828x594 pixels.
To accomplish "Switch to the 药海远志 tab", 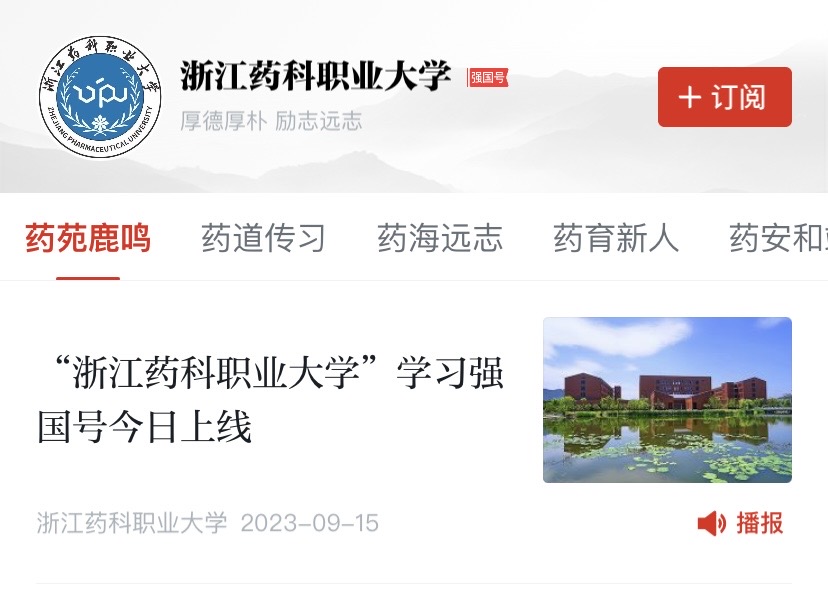I will point(439,239).
